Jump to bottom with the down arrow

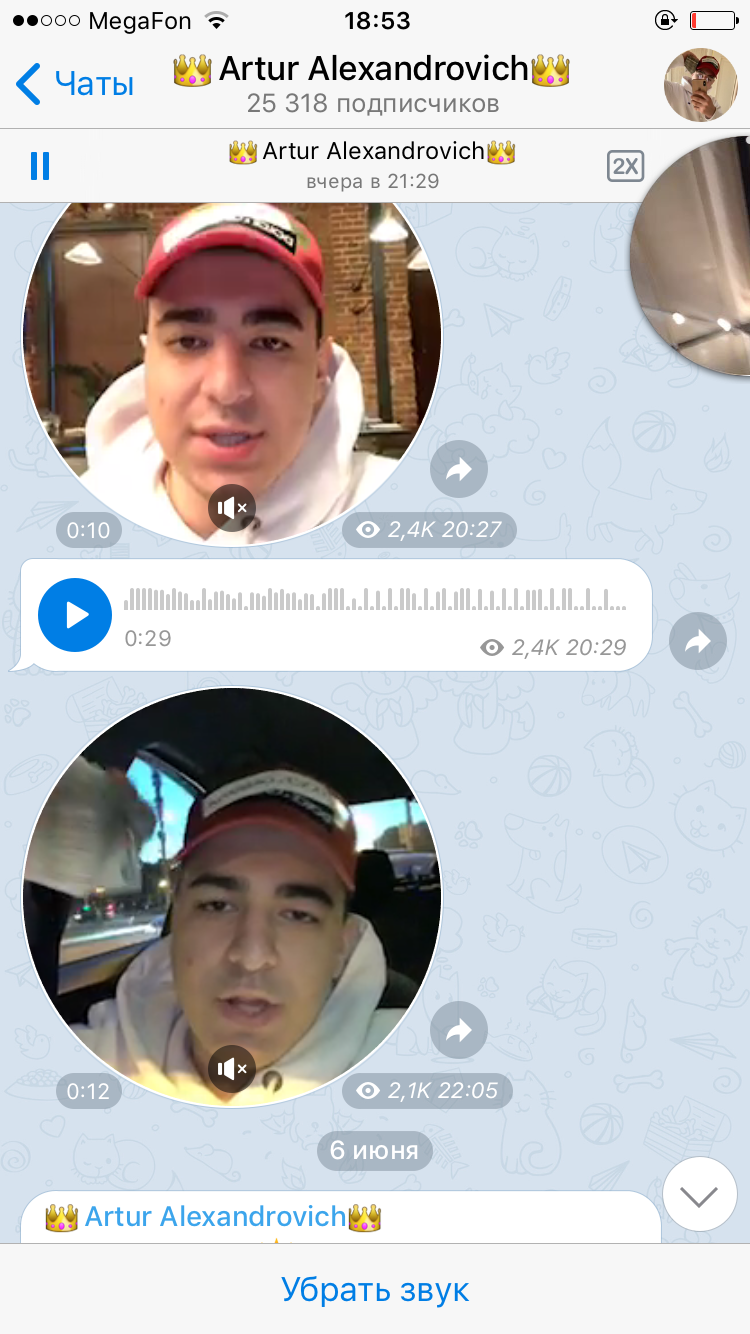pyautogui.click(x=699, y=1194)
